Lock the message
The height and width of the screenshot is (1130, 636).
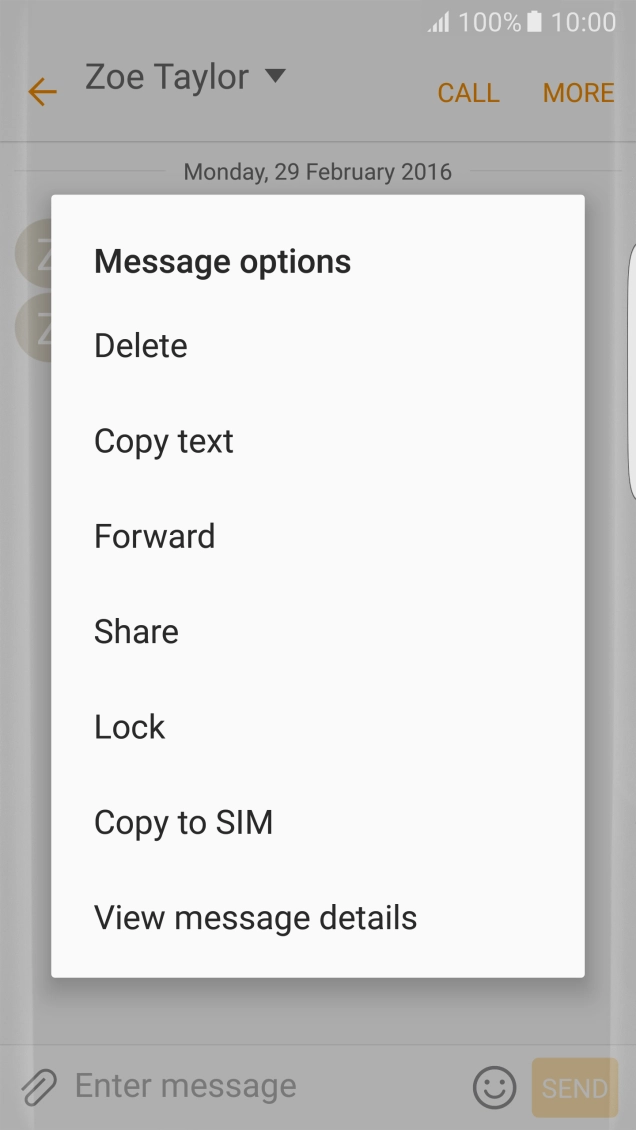pos(130,727)
